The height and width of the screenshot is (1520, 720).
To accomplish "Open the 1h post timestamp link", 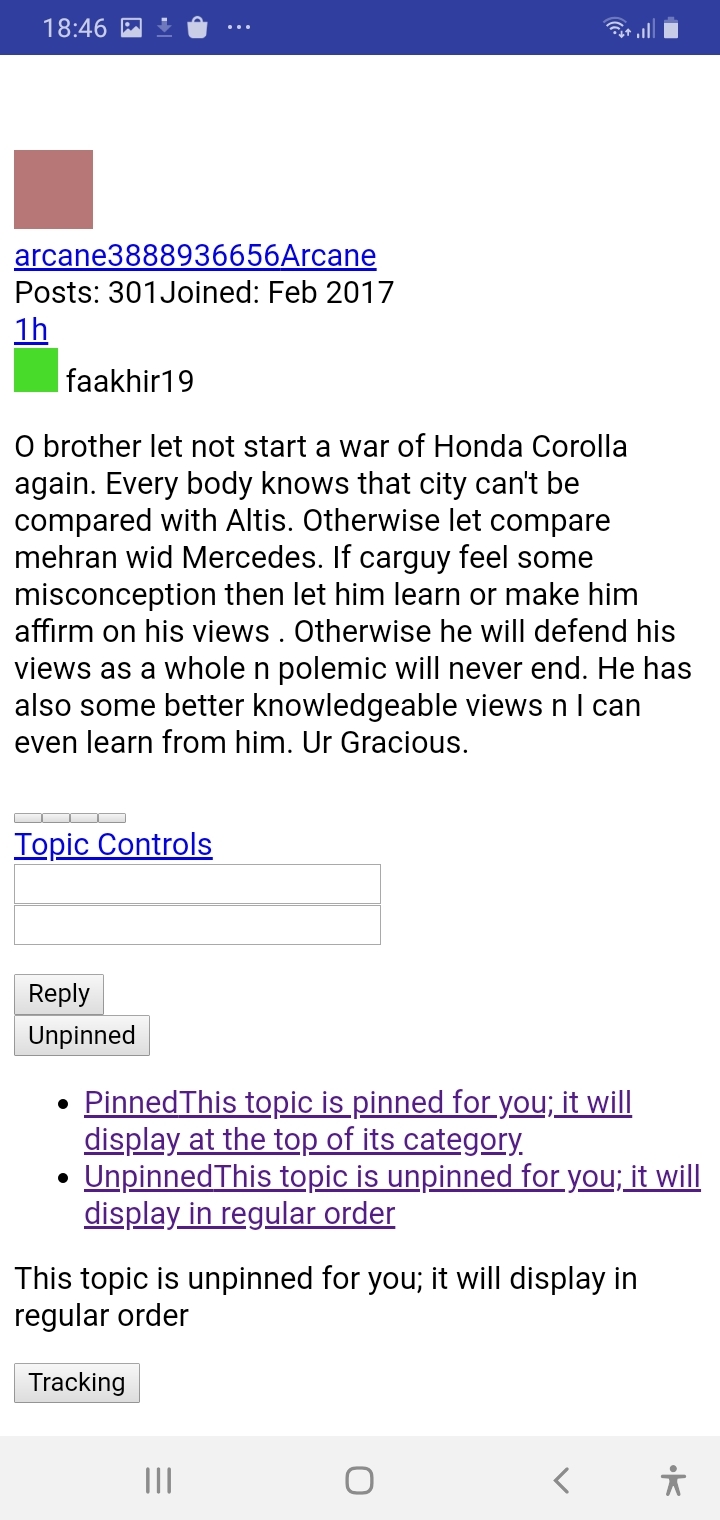I will click(31, 329).
